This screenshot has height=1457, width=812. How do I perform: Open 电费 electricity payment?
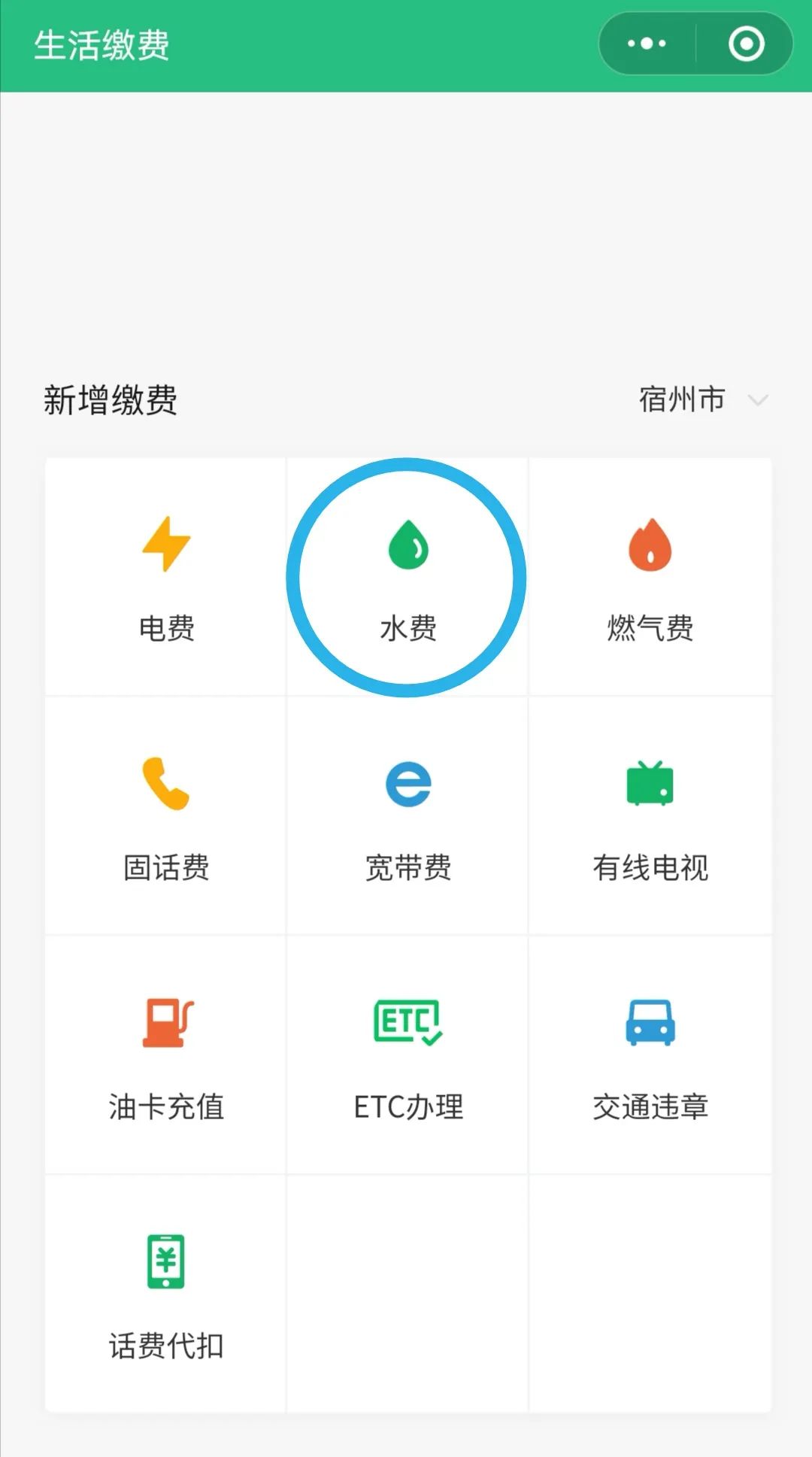(165, 577)
